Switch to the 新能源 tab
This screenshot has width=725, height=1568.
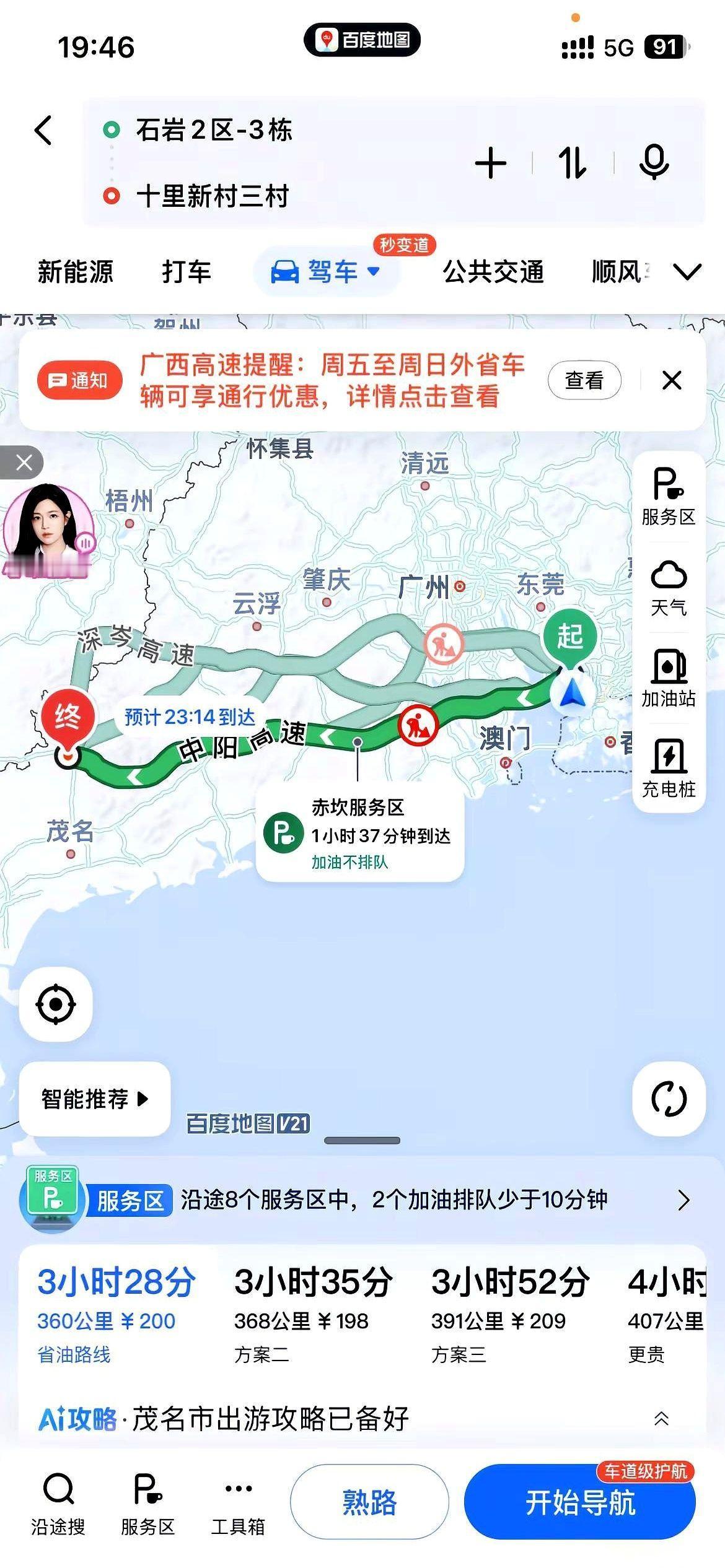pos(74,271)
